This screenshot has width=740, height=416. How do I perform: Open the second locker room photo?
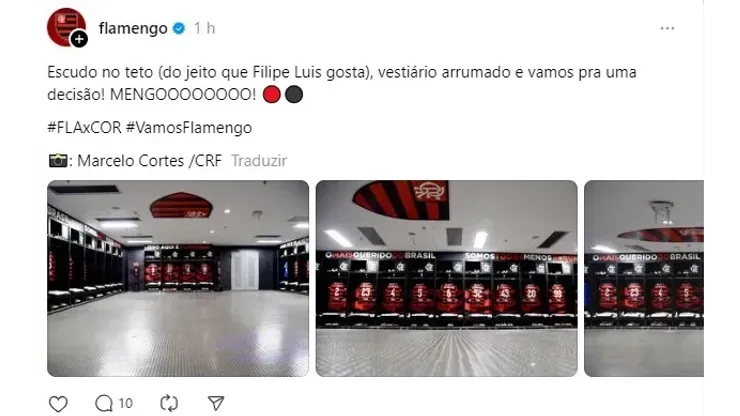coord(446,277)
